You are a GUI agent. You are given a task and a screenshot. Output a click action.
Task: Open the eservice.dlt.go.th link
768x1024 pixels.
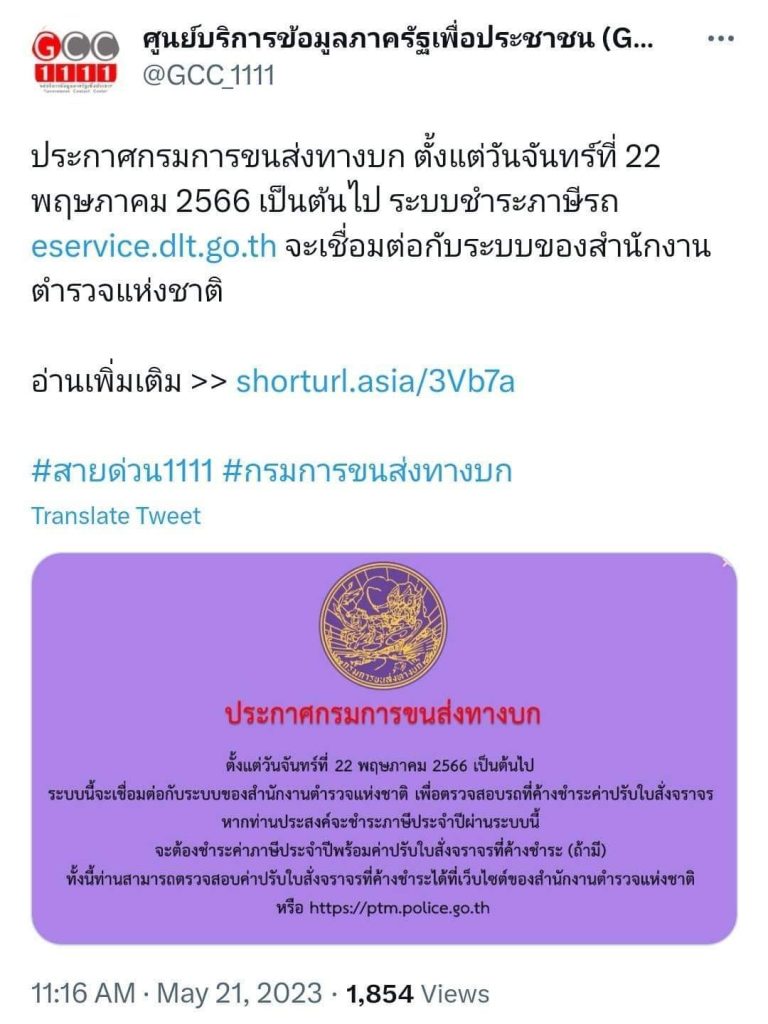click(153, 246)
